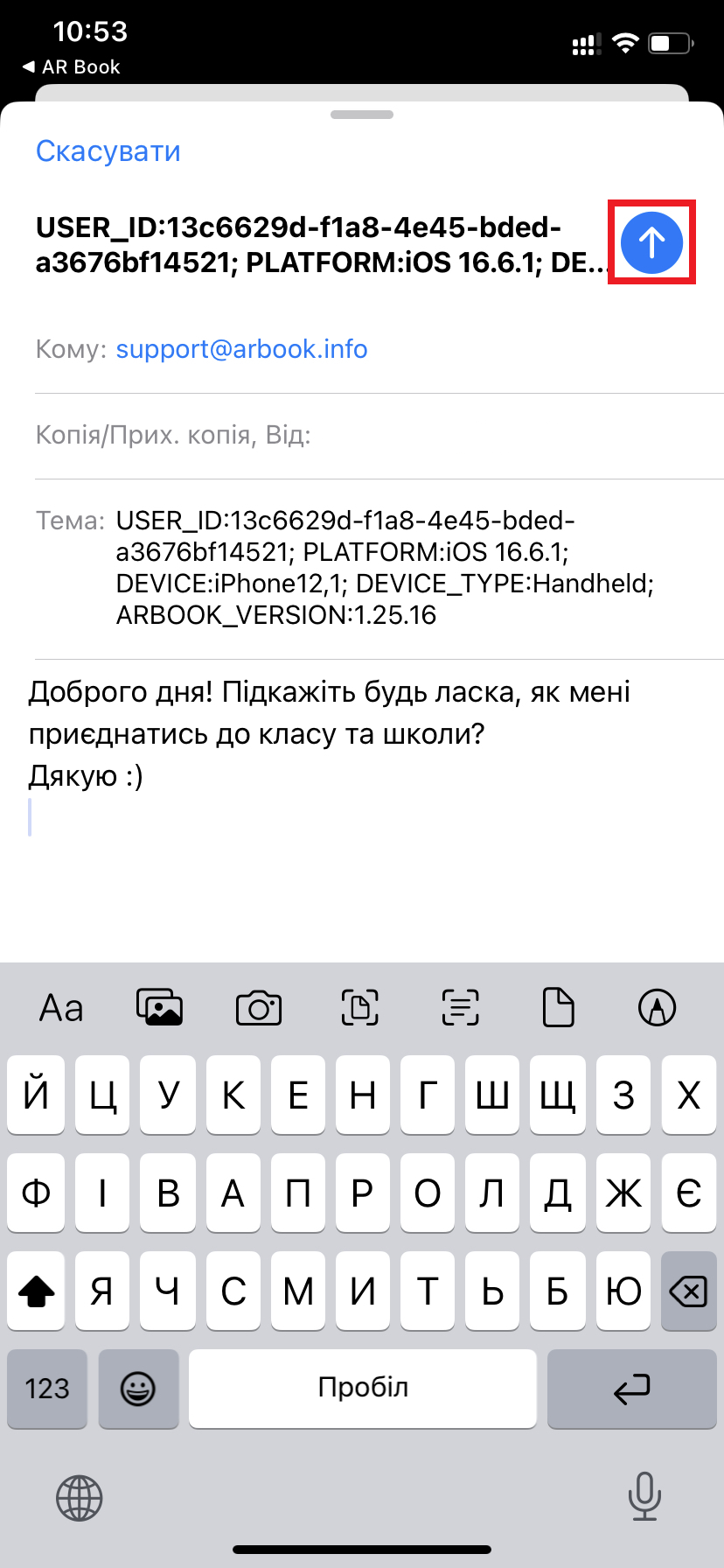This screenshot has height=1568, width=724.
Task: Scan text with the live text icon
Action: click(460, 1007)
